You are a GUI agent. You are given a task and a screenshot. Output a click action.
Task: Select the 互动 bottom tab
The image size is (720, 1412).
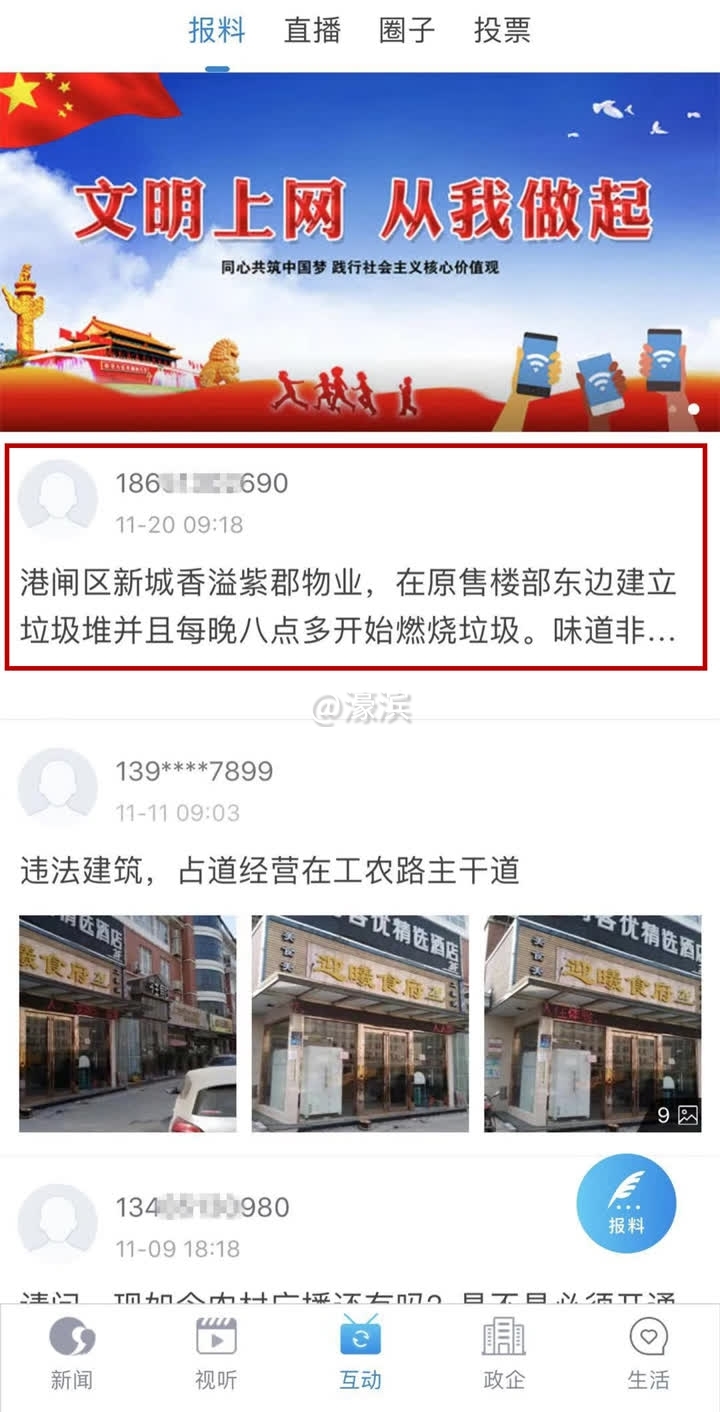(360, 1354)
